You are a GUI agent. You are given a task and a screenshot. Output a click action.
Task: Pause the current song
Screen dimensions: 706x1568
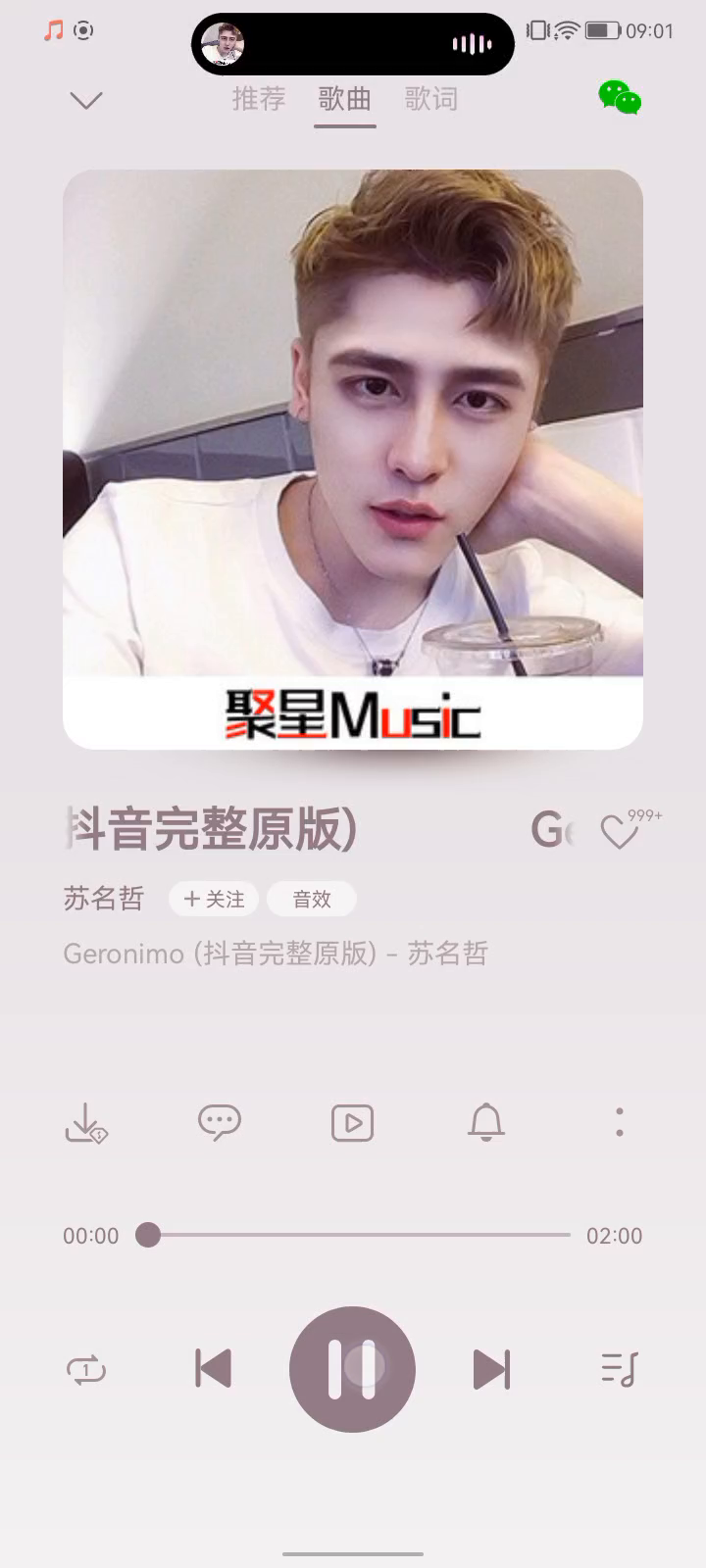tap(352, 1369)
